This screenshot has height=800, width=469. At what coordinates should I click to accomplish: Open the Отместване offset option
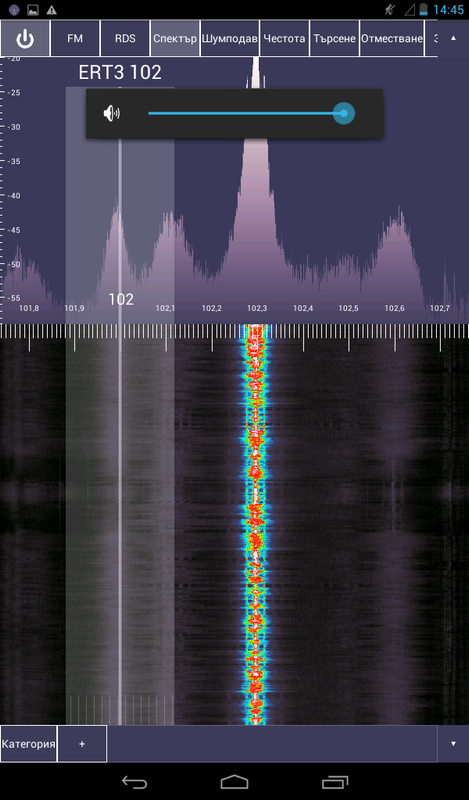(x=392, y=38)
